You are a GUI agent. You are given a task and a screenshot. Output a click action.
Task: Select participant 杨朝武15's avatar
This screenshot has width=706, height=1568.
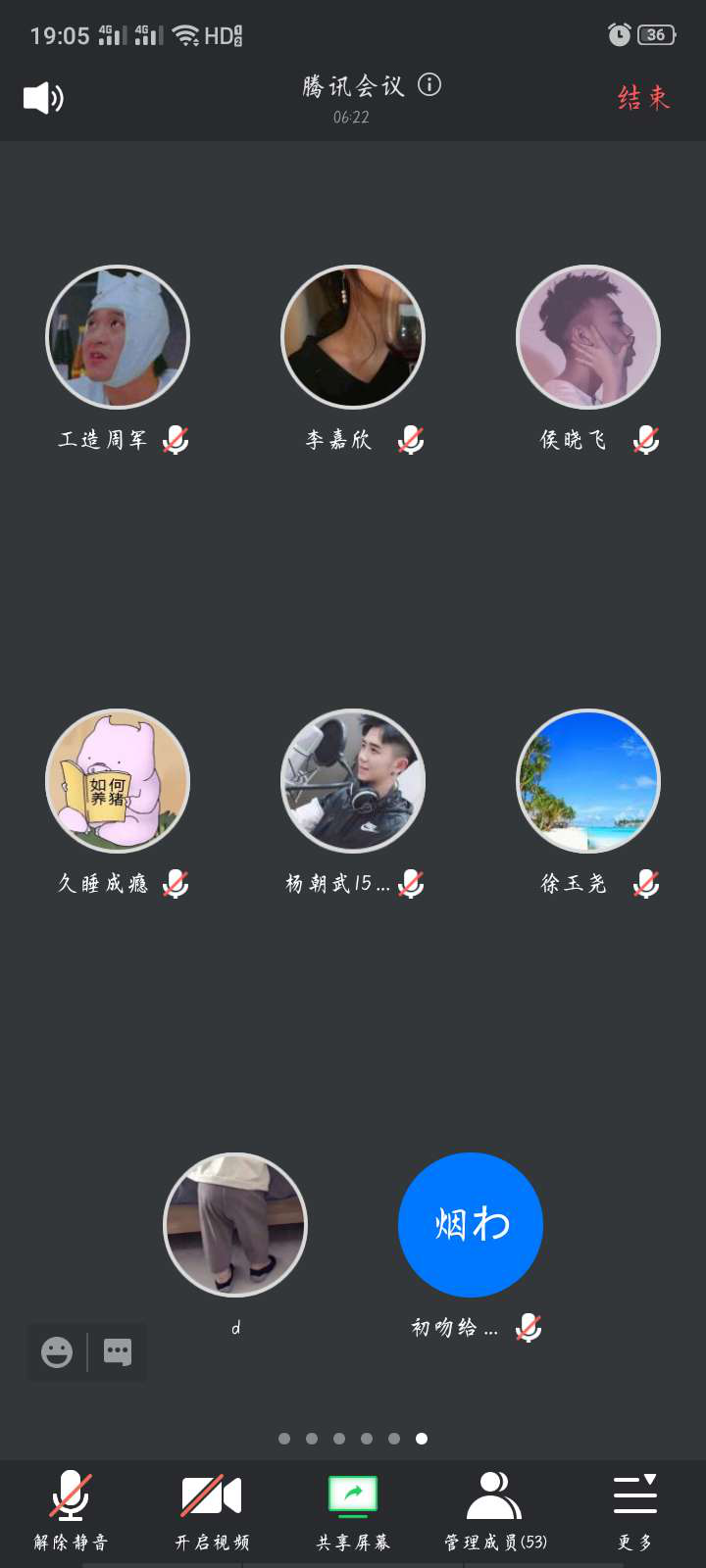pyautogui.click(x=353, y=781)
